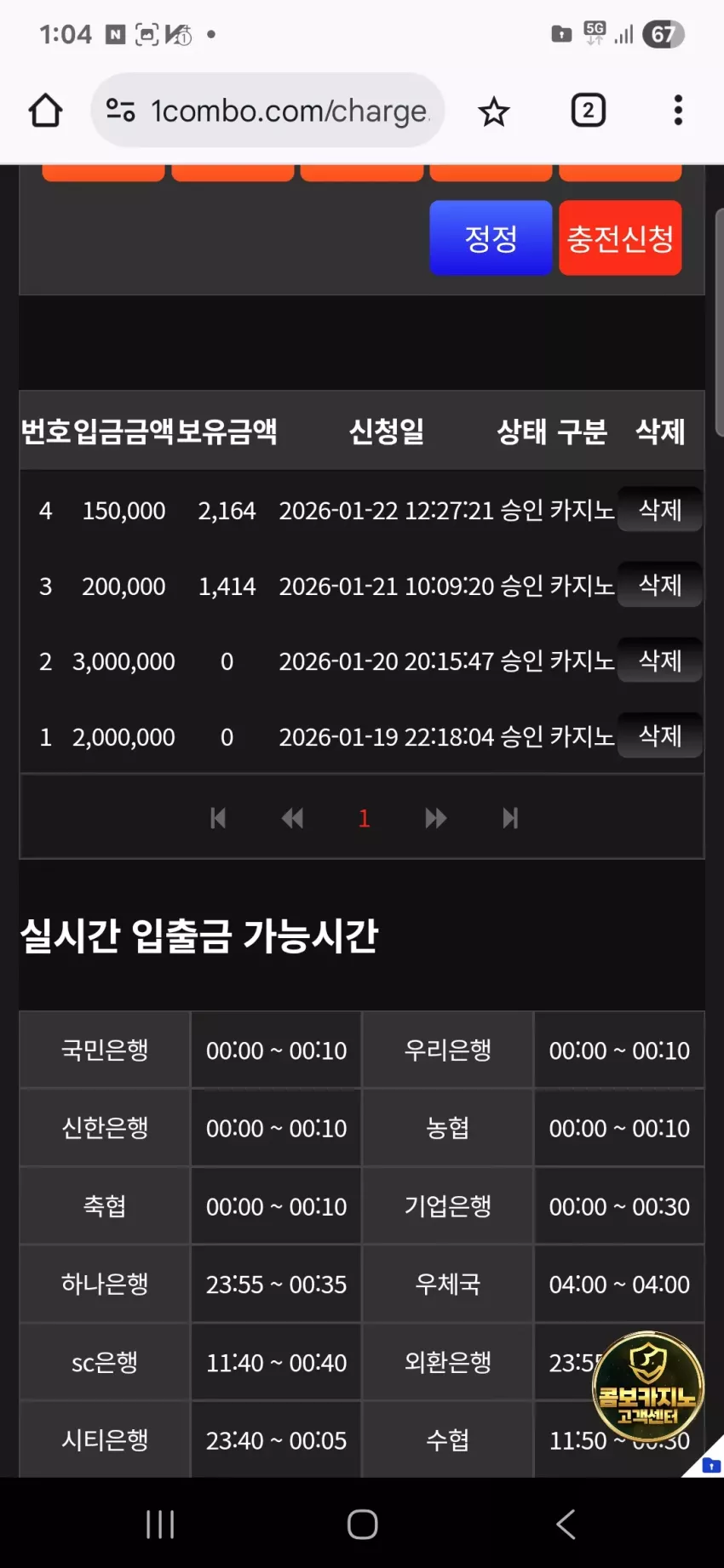Open the tab switcher showing 2 tabs
Viewport: 724px width, 1568px height.
pyautogui.click(x=588, y=111)
